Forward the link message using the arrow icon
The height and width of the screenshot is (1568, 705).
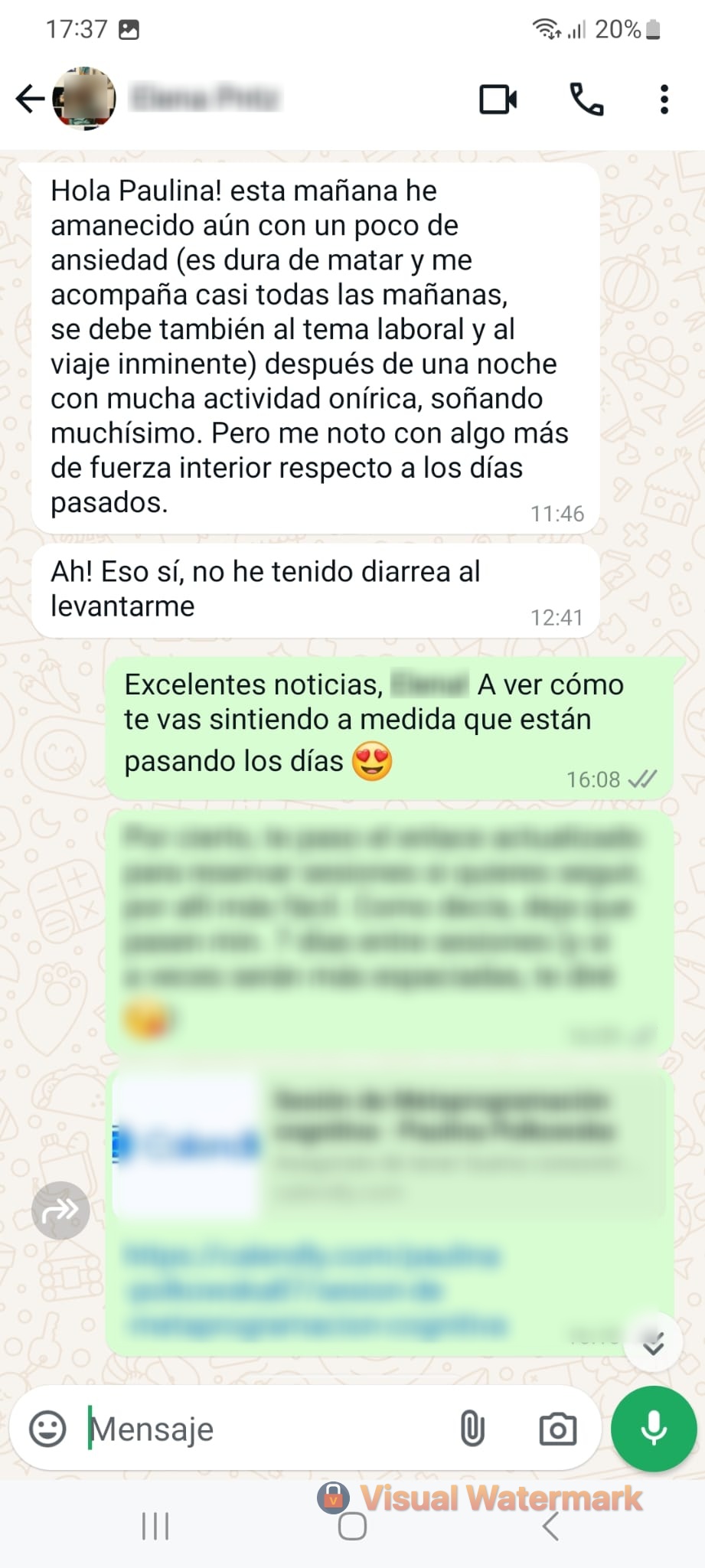60,1210
